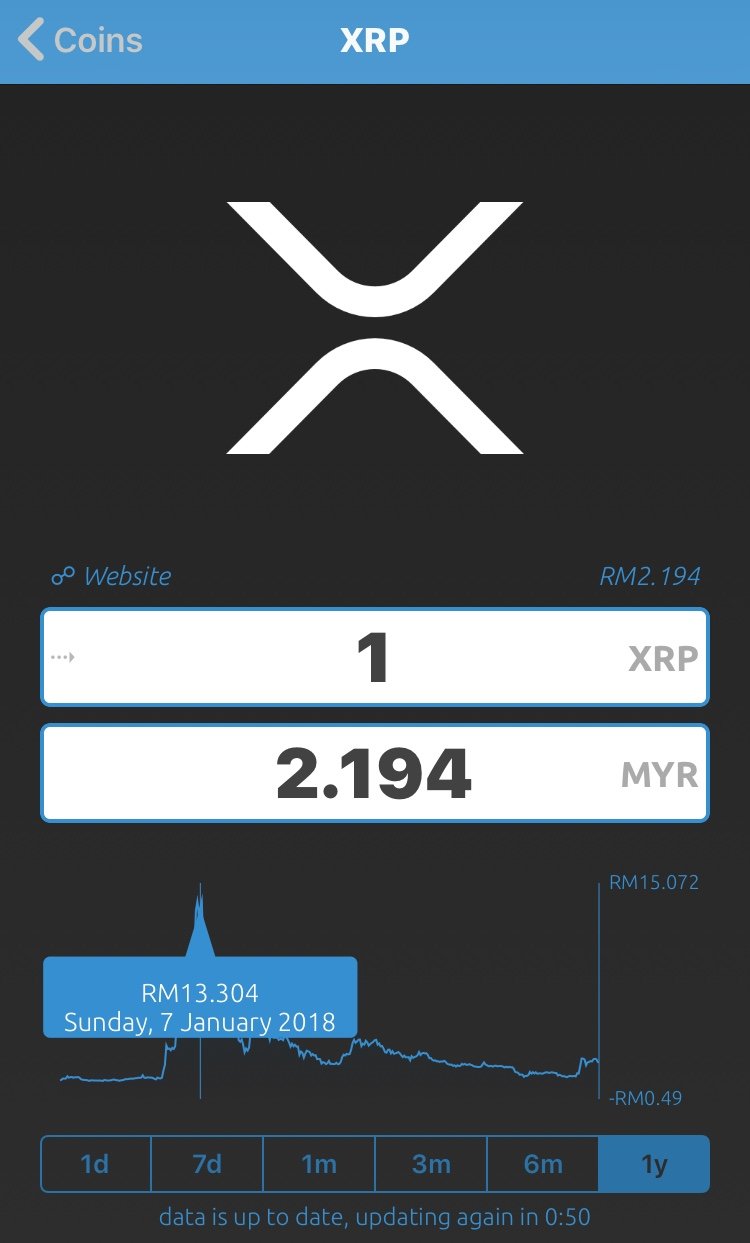Show the 1m price chart
The image size is (750, 1243).
tap(319, 1164)
